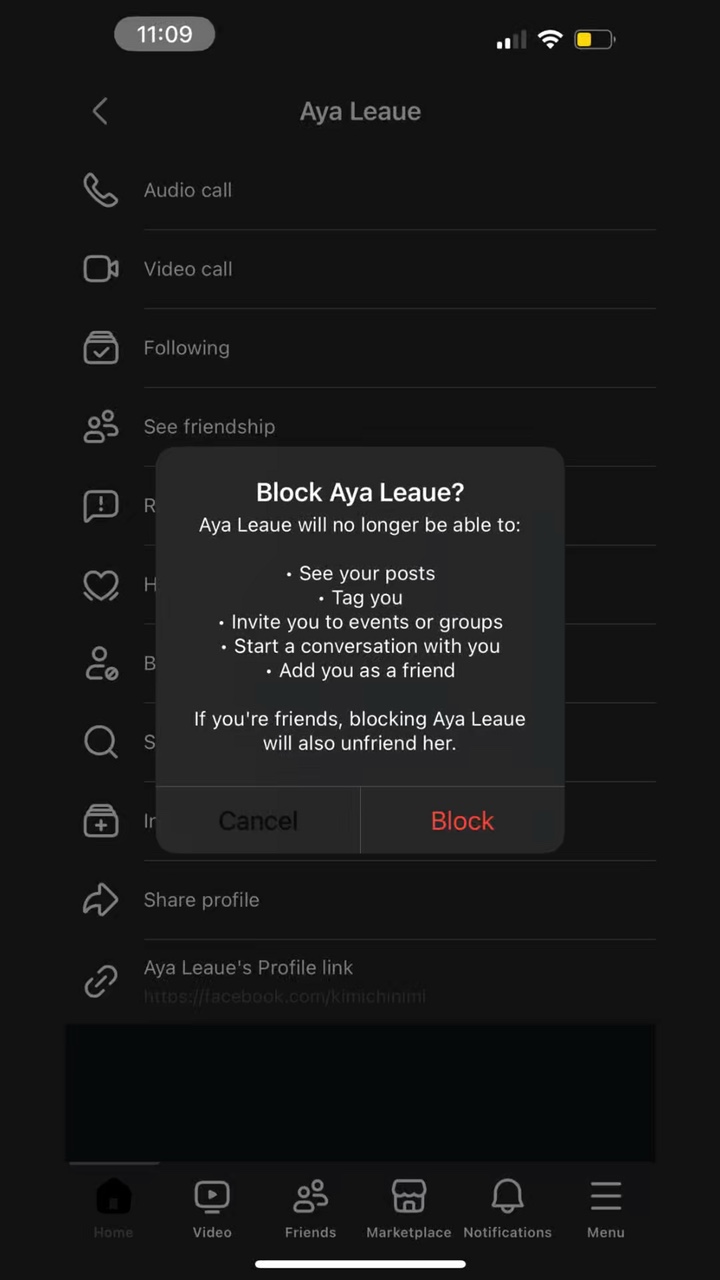Go back using the top-left arrow
The width and height of the screenshot is (720, 1280).
[100, 111]
